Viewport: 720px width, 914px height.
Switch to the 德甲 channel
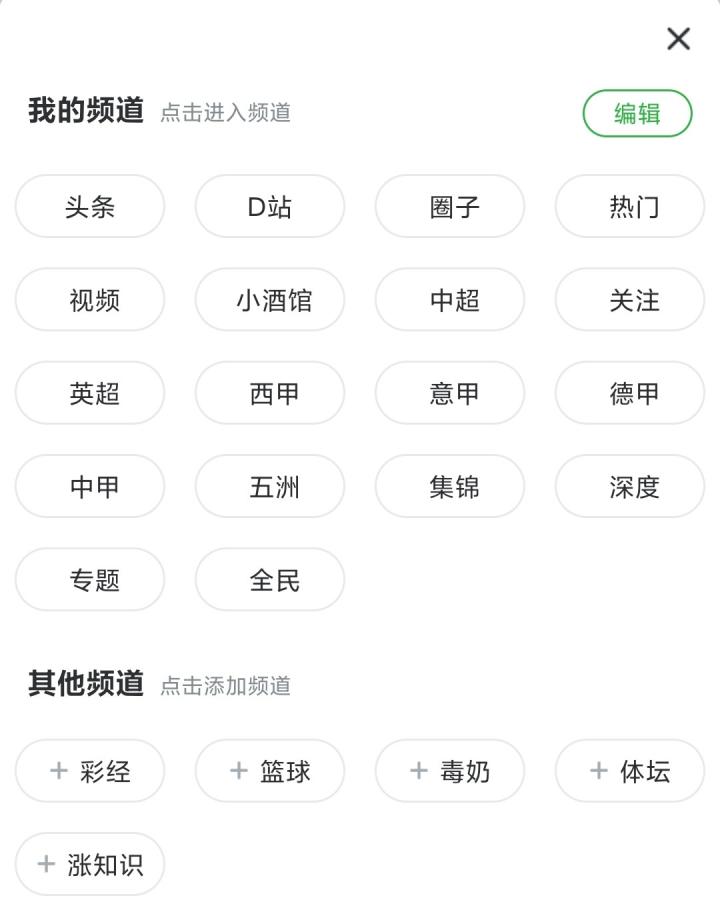pyautogui.click(x=630, y=393)
